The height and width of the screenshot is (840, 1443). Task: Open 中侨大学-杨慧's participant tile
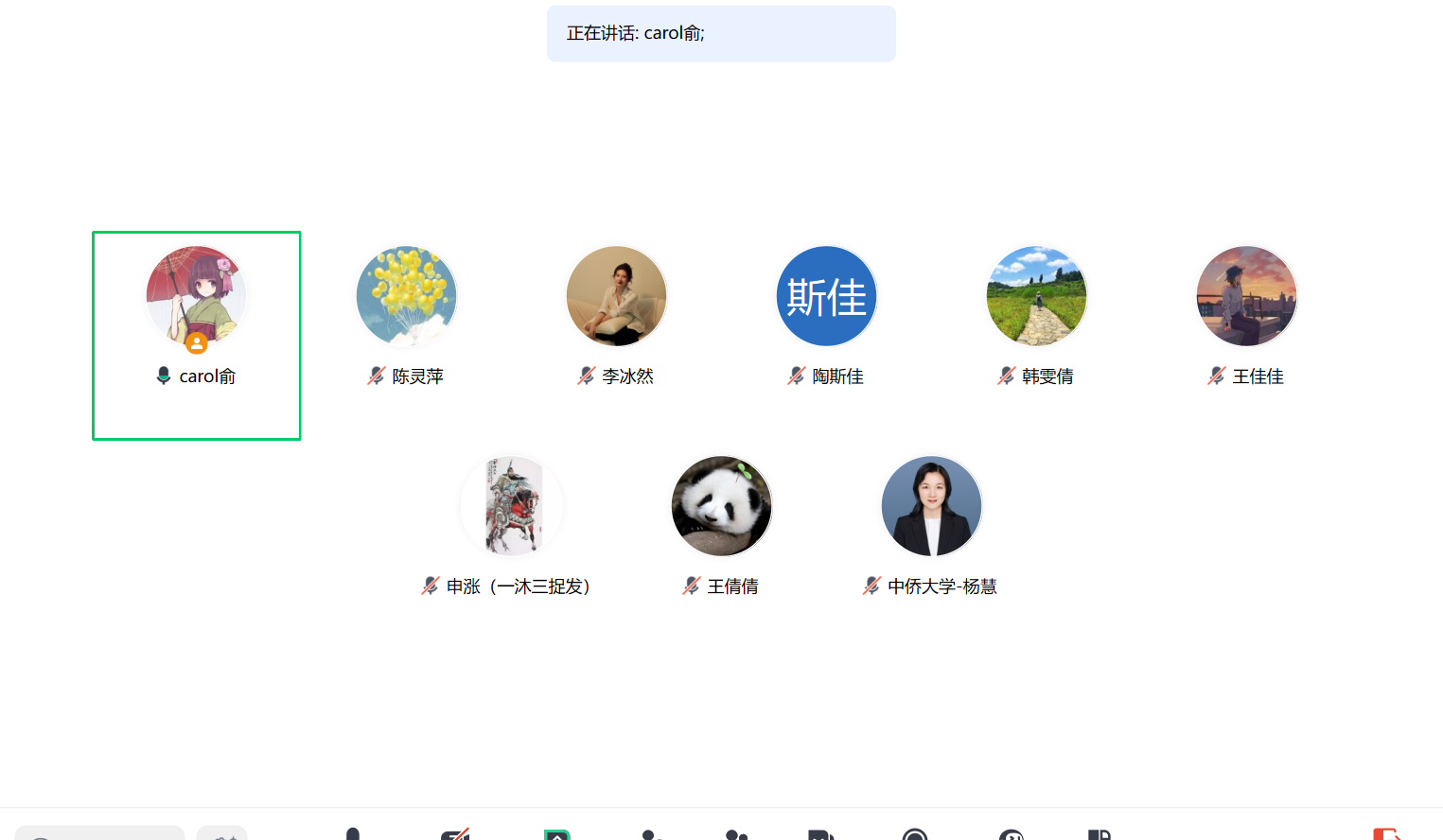932,507
